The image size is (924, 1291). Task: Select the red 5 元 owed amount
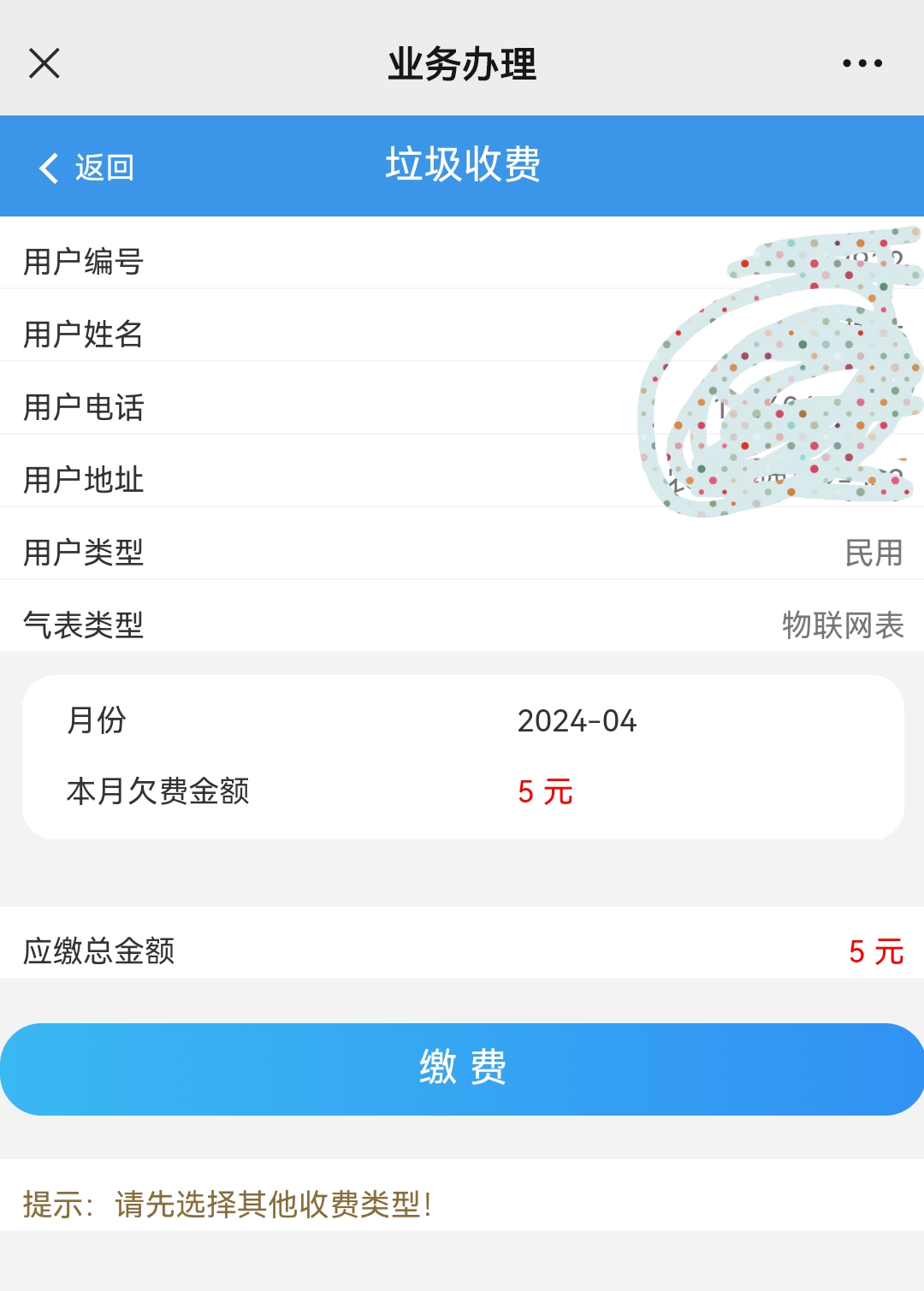coord(546,791)
